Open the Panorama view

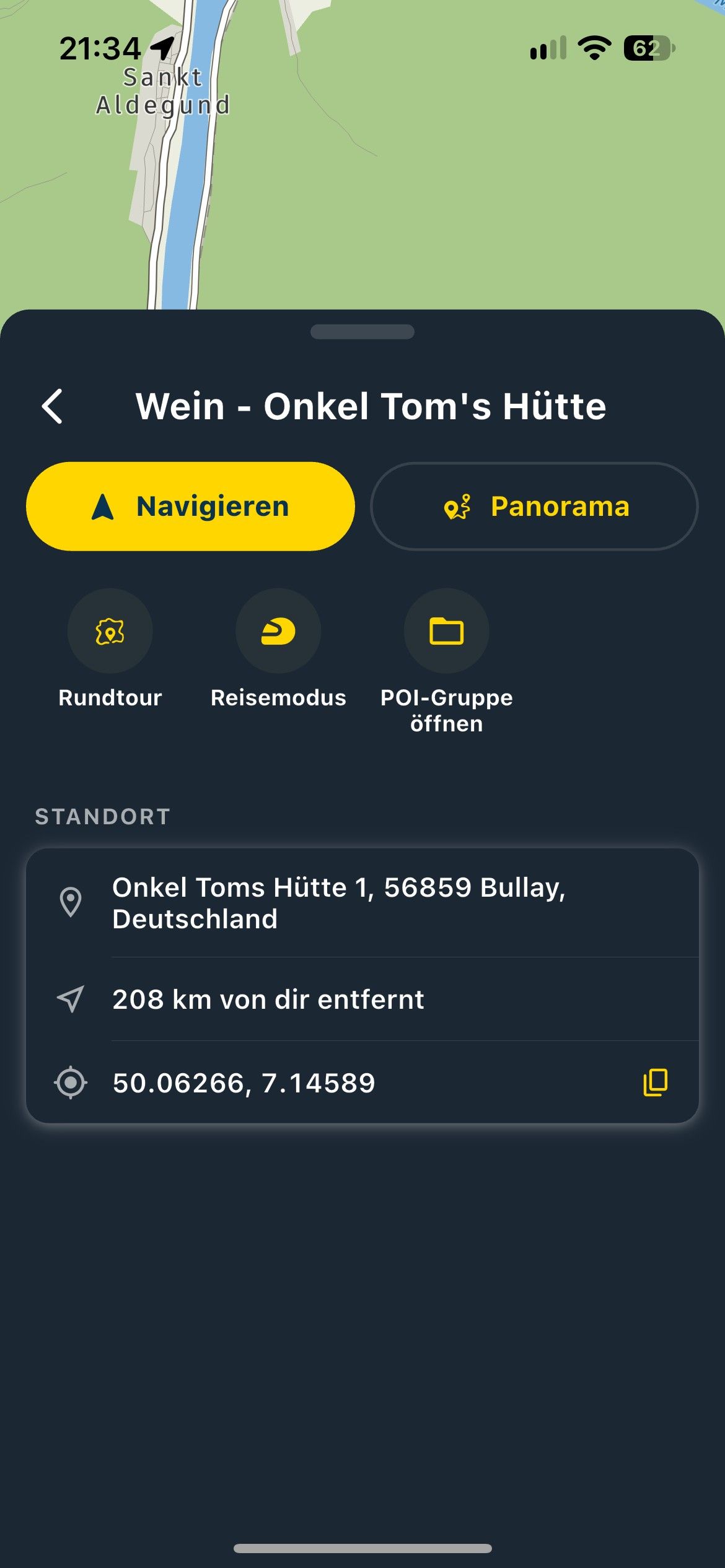534,506
